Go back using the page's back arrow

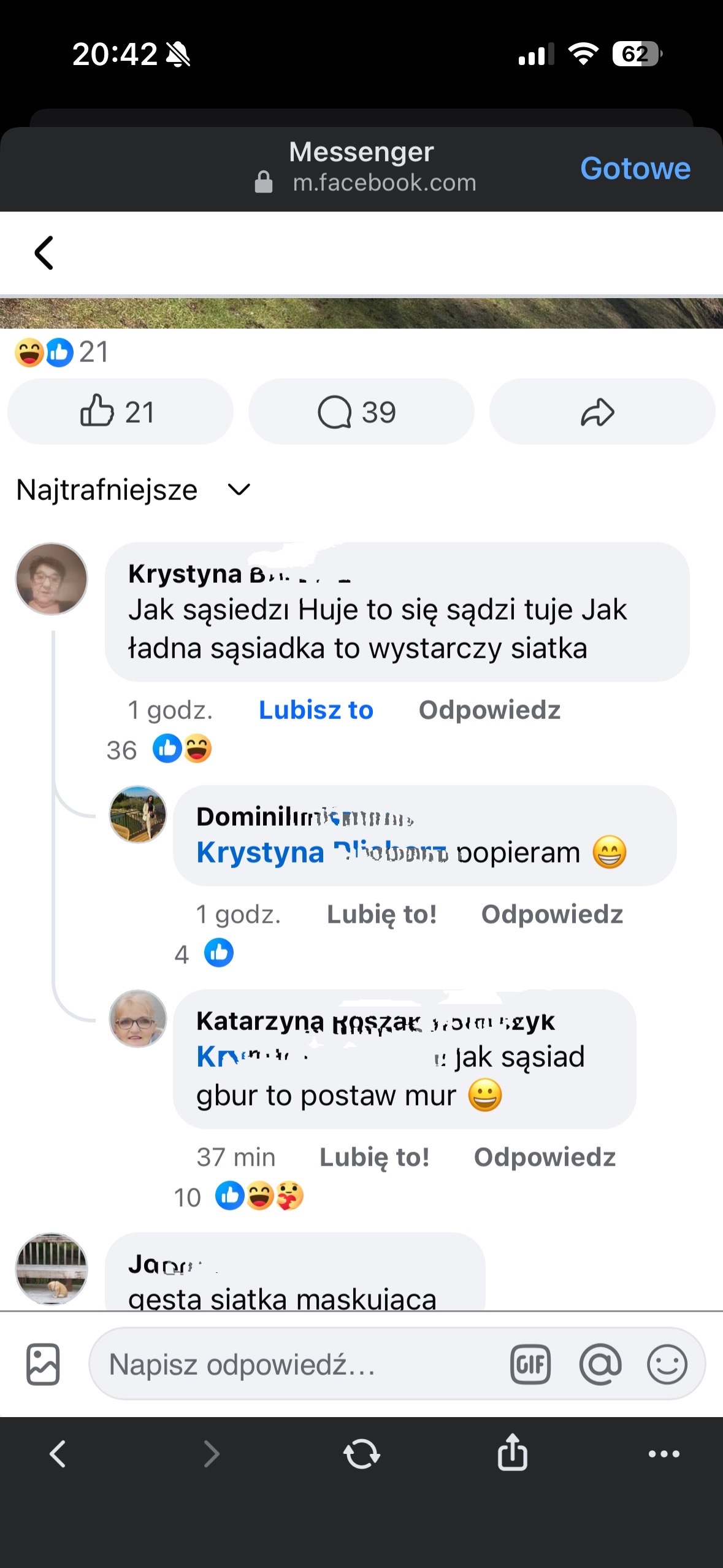(x=44, y=253)
